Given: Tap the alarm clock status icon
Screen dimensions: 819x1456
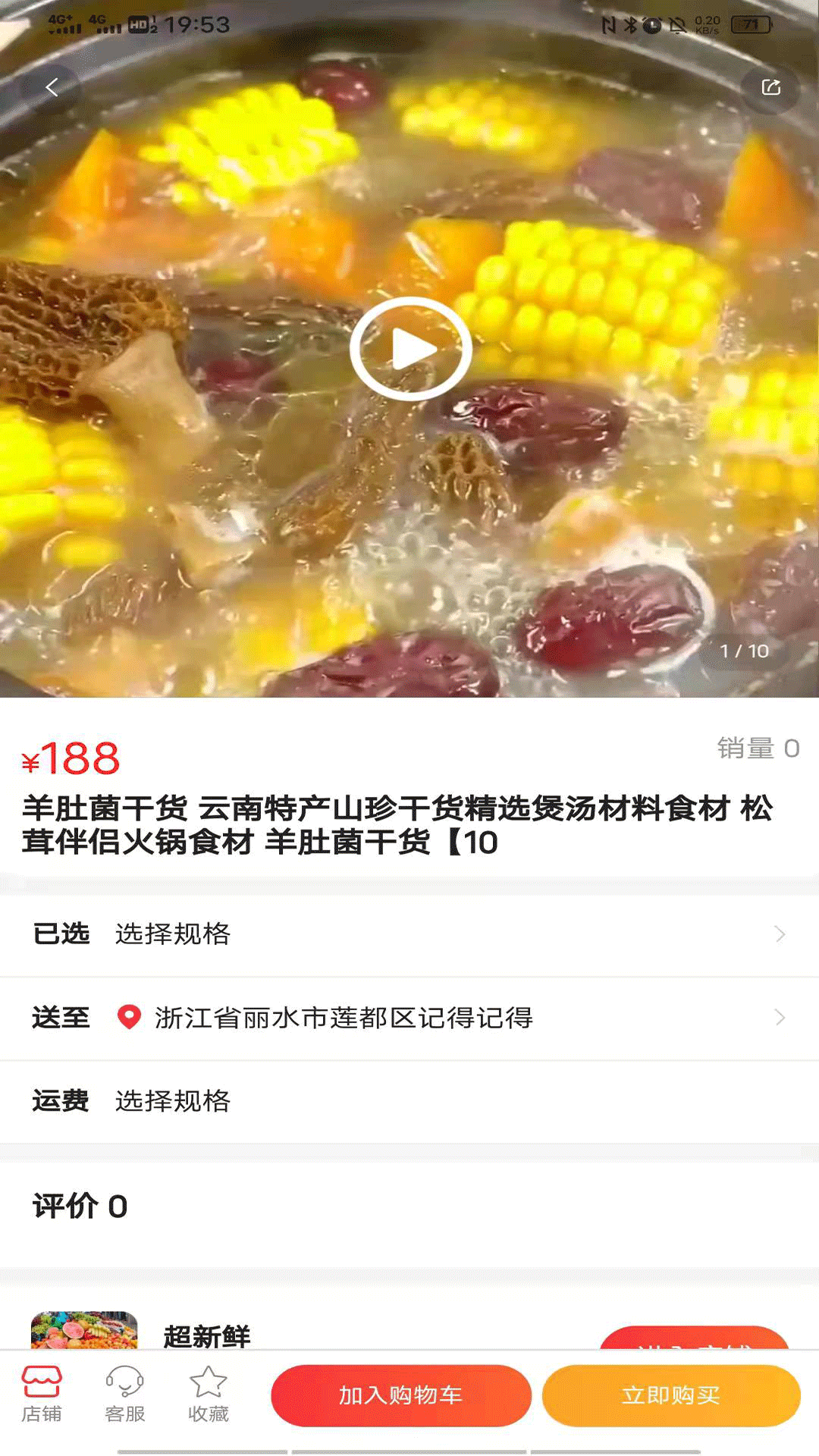Looking at the screenshot, I should pos(651,24).
